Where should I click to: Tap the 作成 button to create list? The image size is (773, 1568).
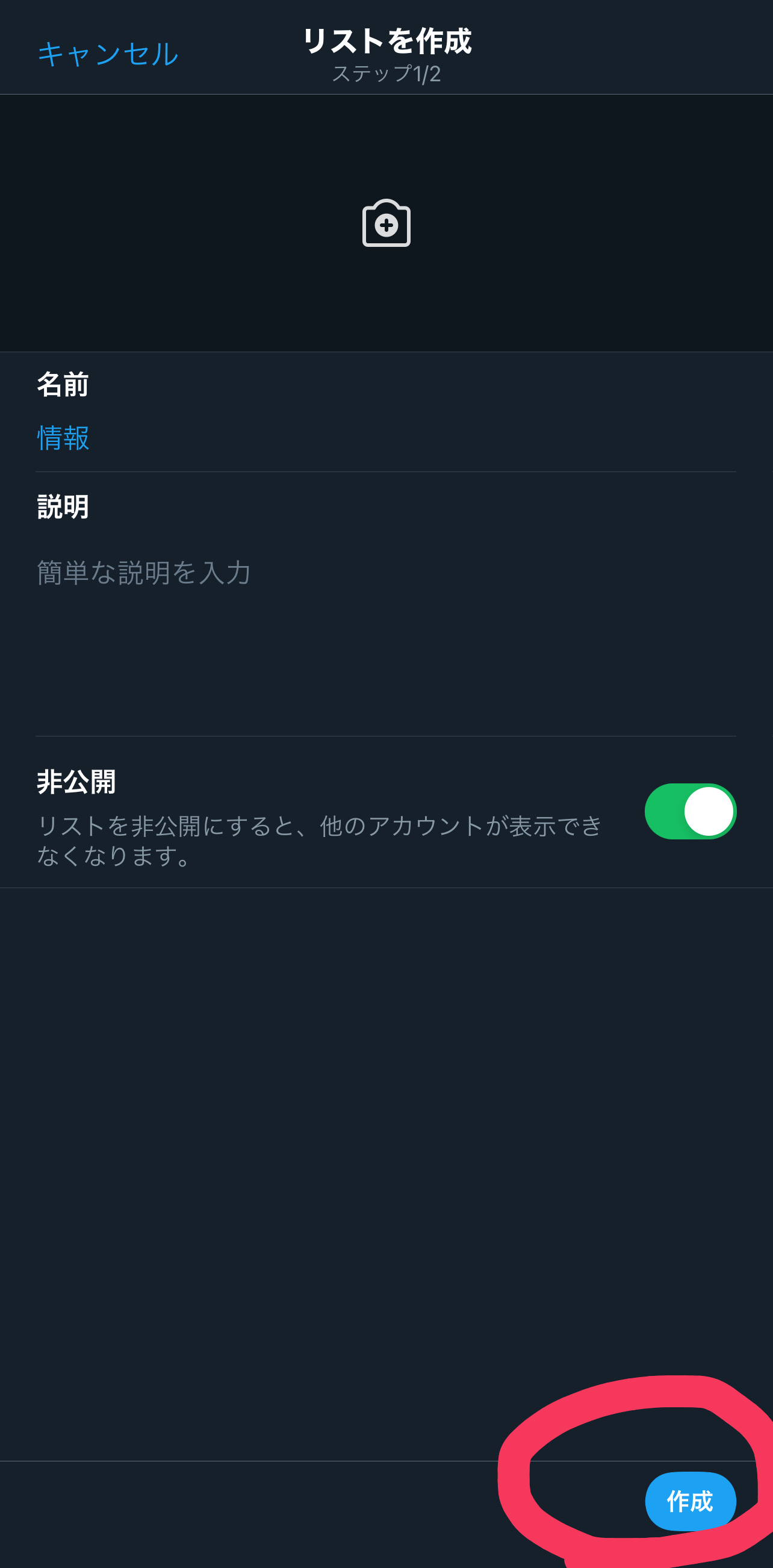691,1502
